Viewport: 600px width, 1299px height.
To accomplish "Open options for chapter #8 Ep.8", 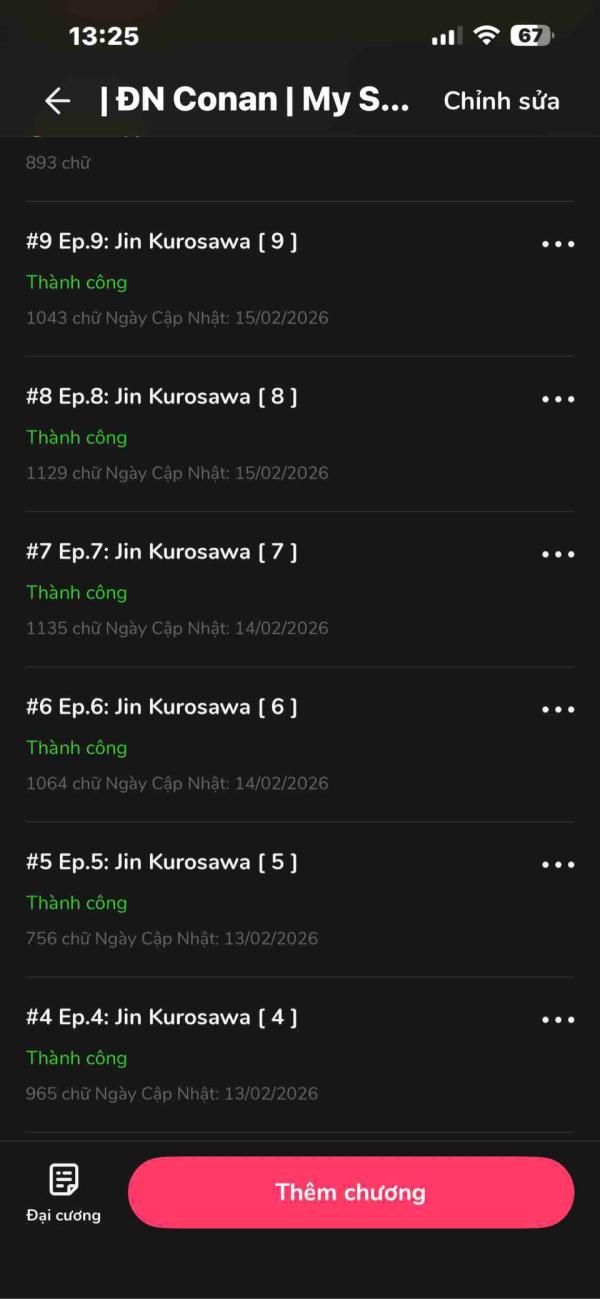I will pyautogui.click(x=557, y=399).
